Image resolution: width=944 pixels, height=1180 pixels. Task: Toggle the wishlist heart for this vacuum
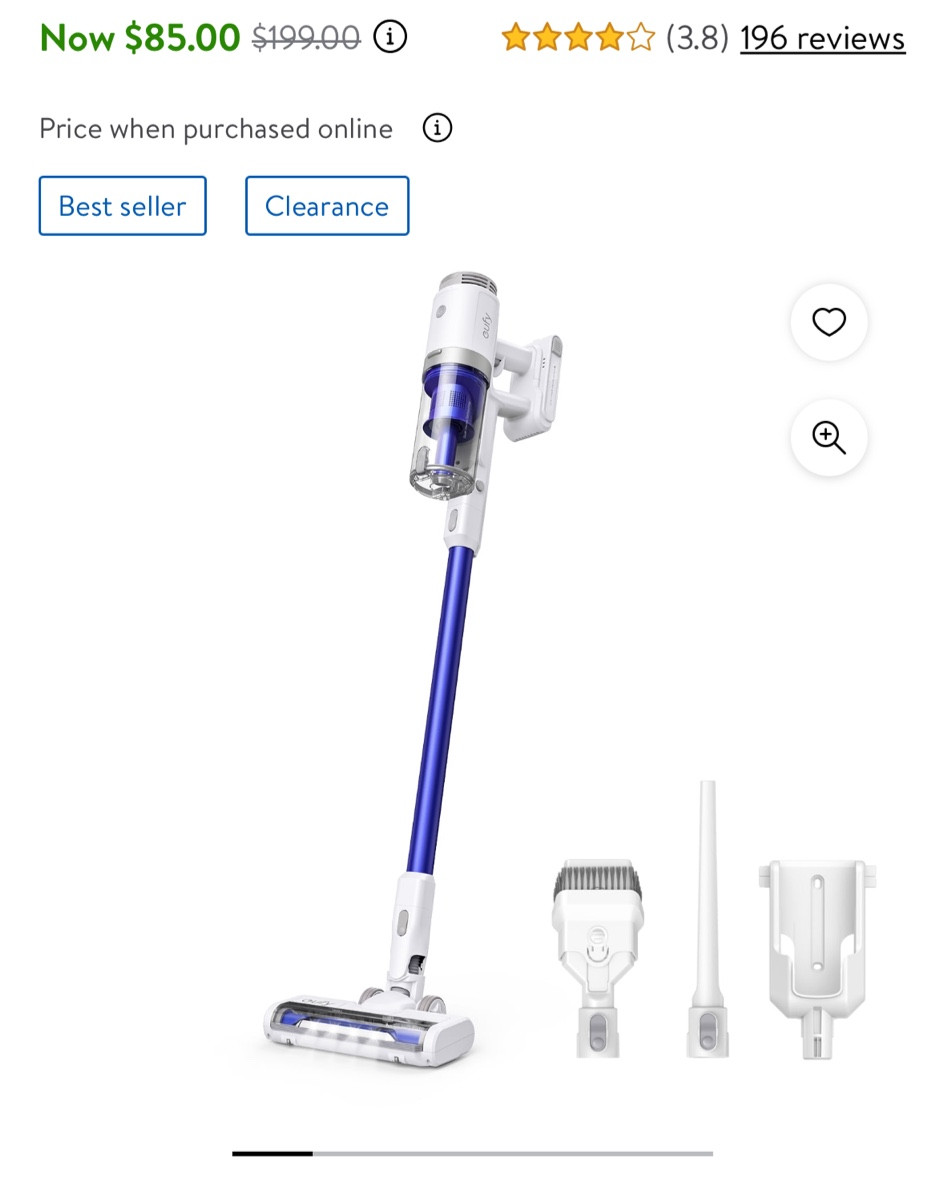pos(829,323)
